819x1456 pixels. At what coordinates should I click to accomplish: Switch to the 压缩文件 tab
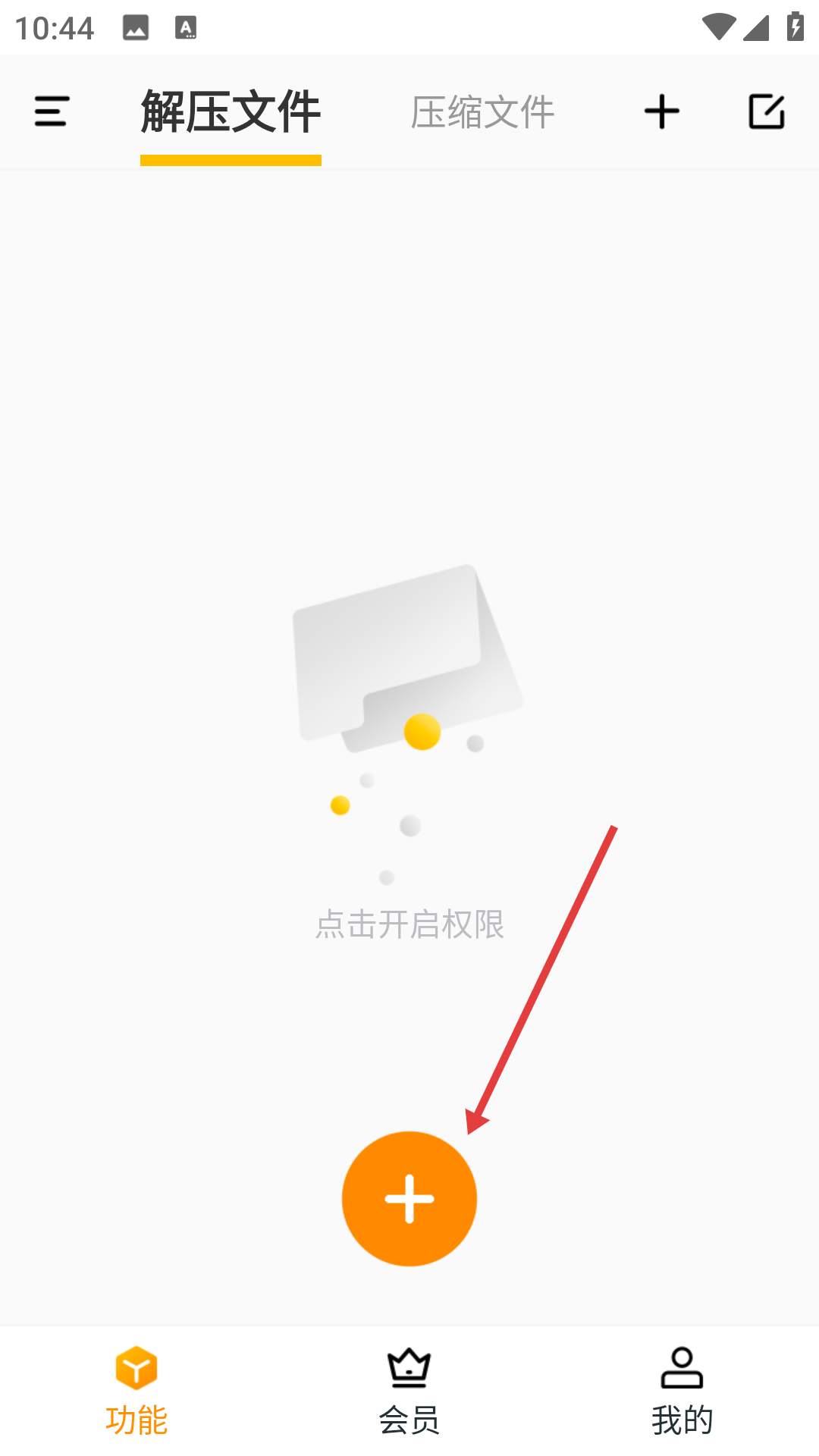[x=482, y=112]
